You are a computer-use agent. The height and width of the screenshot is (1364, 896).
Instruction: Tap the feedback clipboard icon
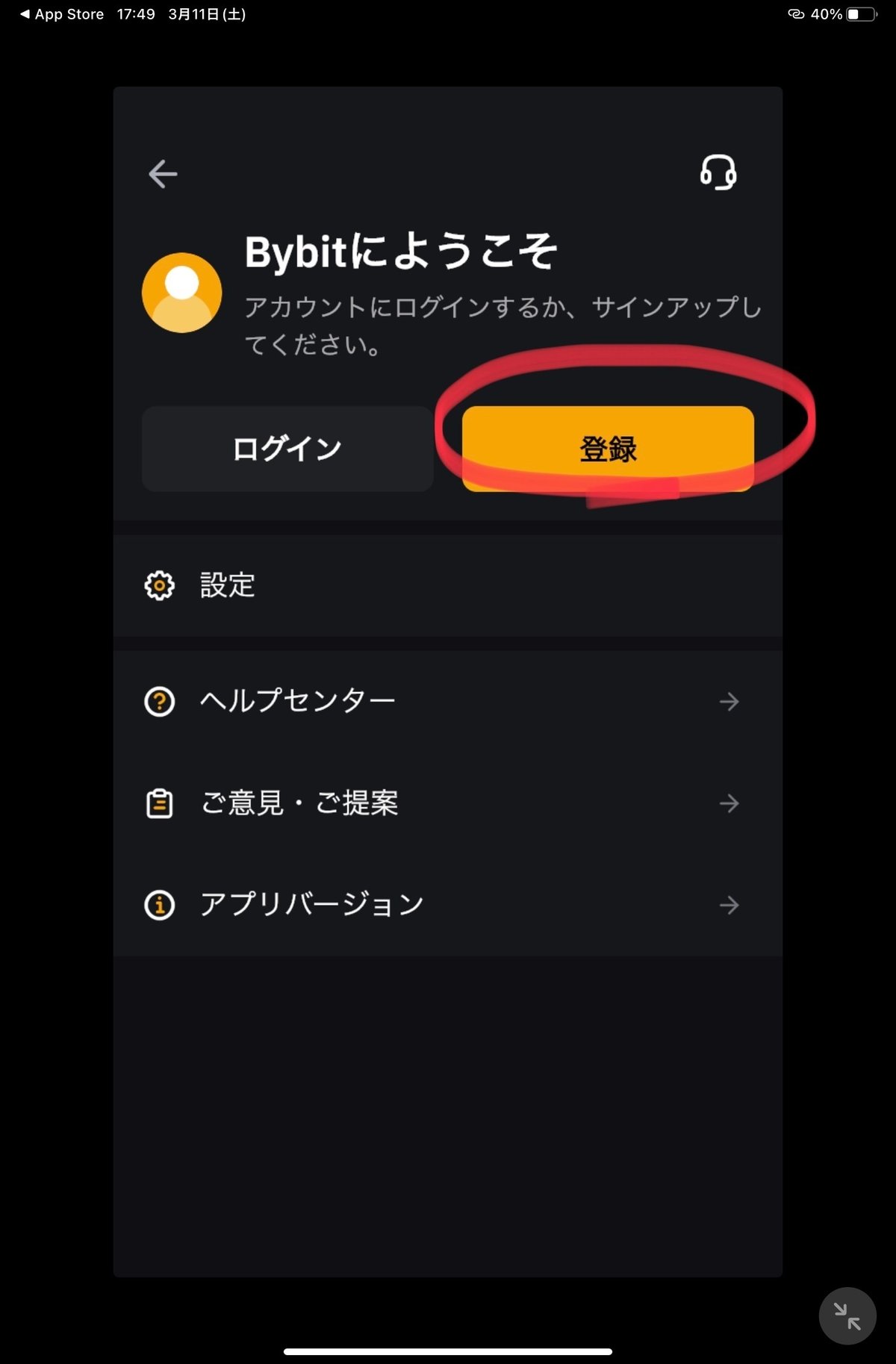158,803
